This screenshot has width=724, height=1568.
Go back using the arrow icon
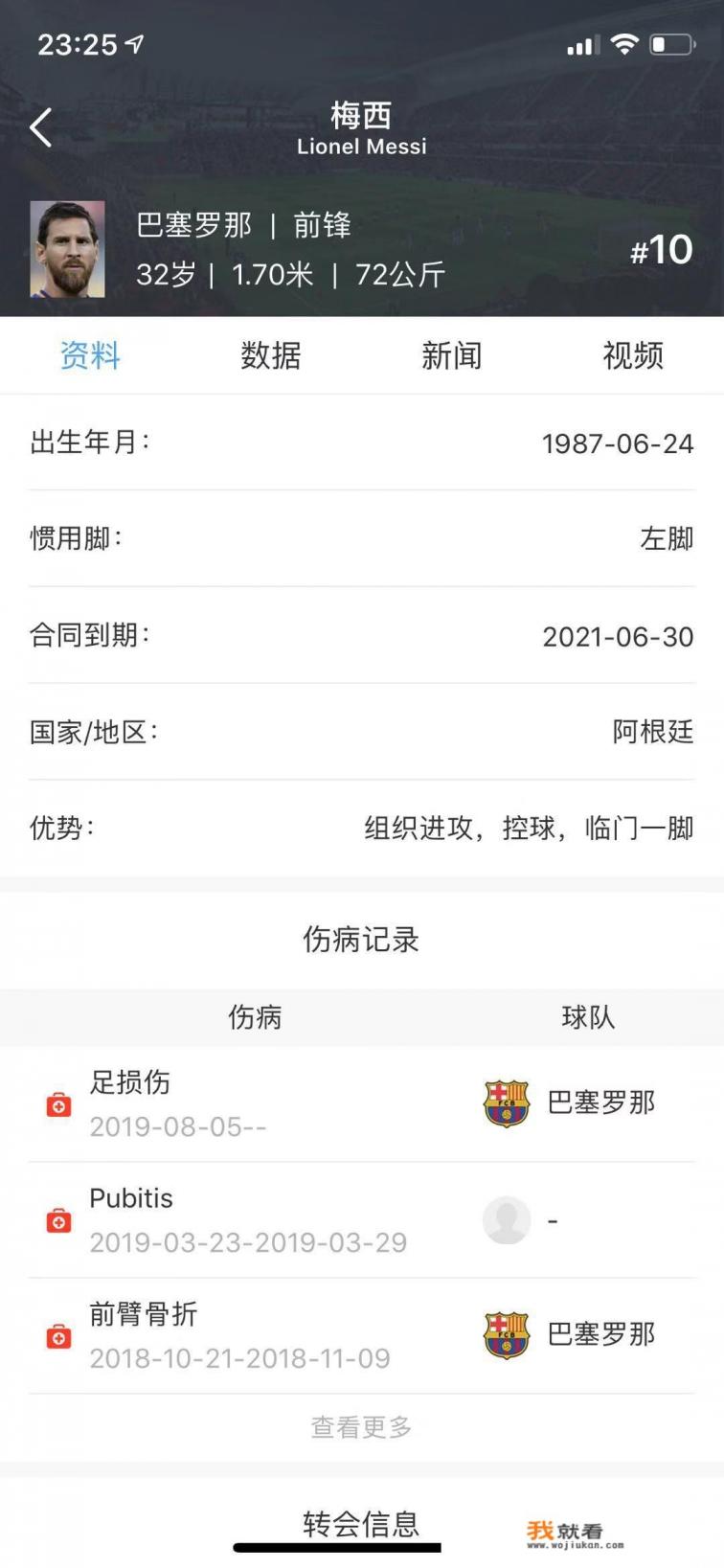click(41, 127)
